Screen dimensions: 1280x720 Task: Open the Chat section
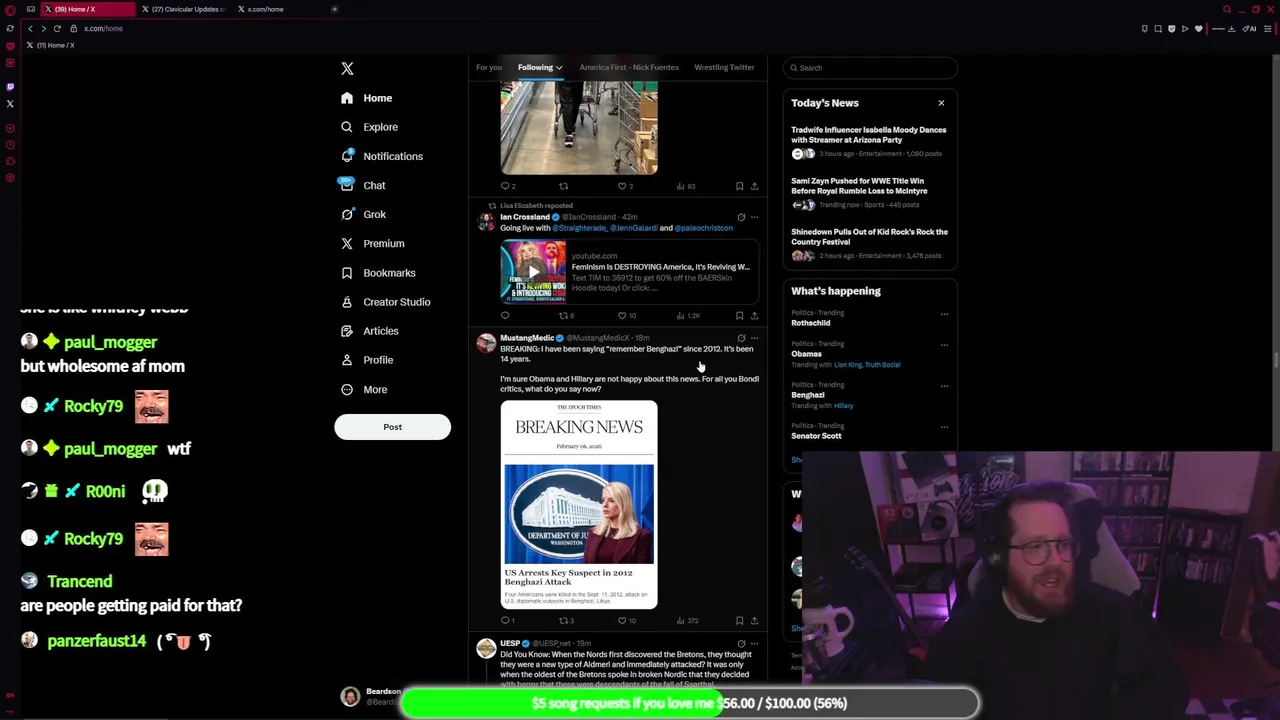(374, 185)
